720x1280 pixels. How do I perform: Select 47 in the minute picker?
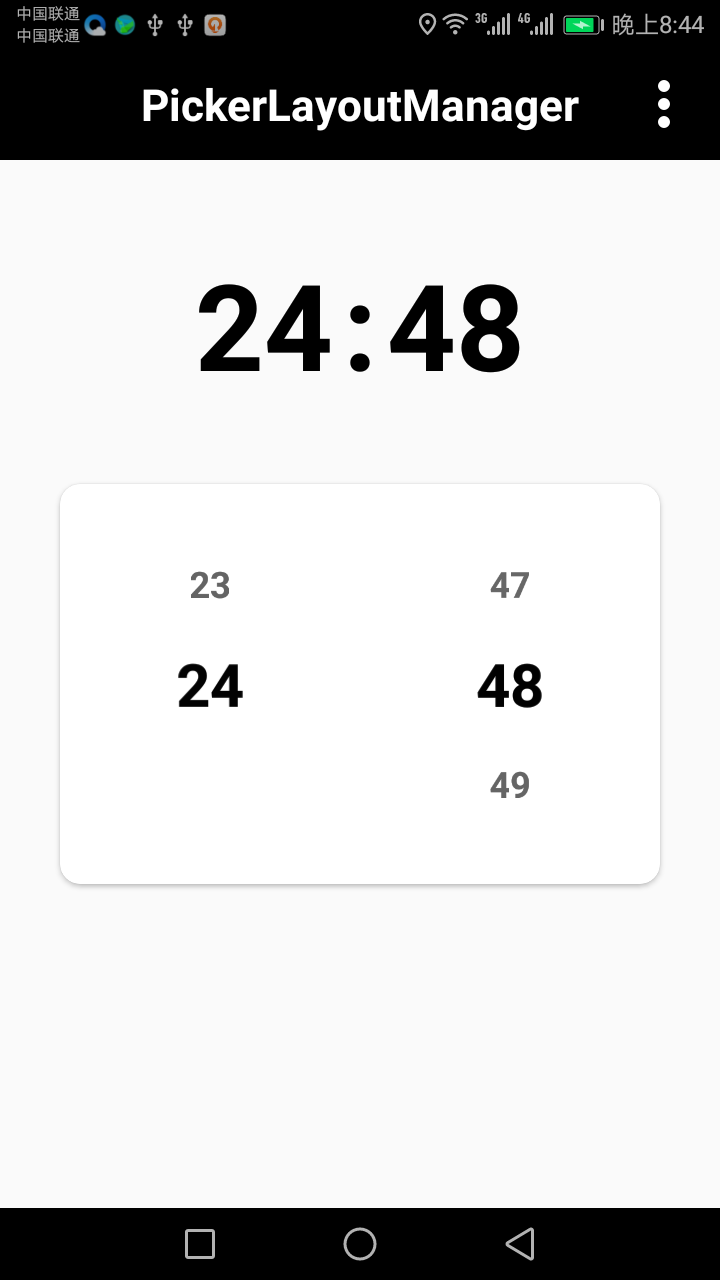510,586
